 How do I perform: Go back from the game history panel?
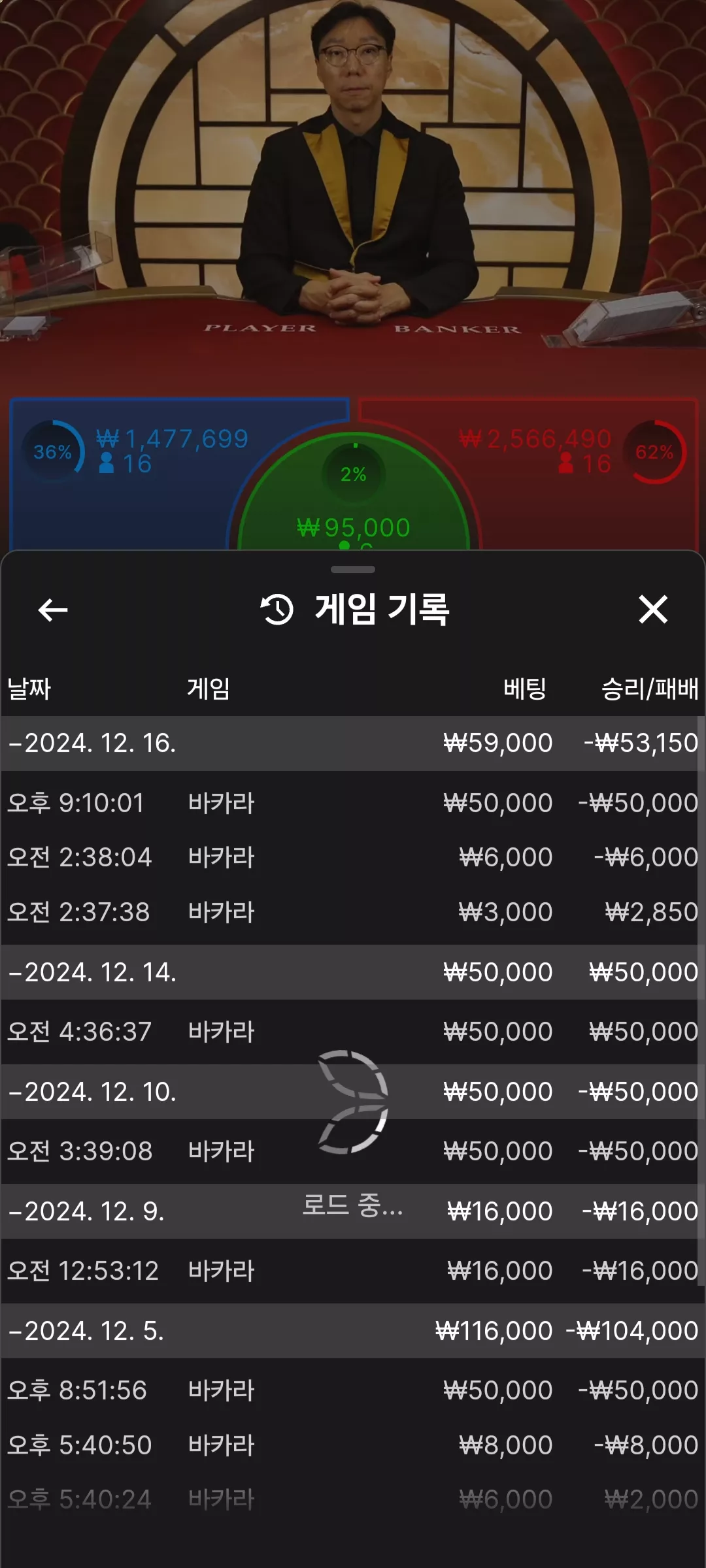(x=53, y=610)
